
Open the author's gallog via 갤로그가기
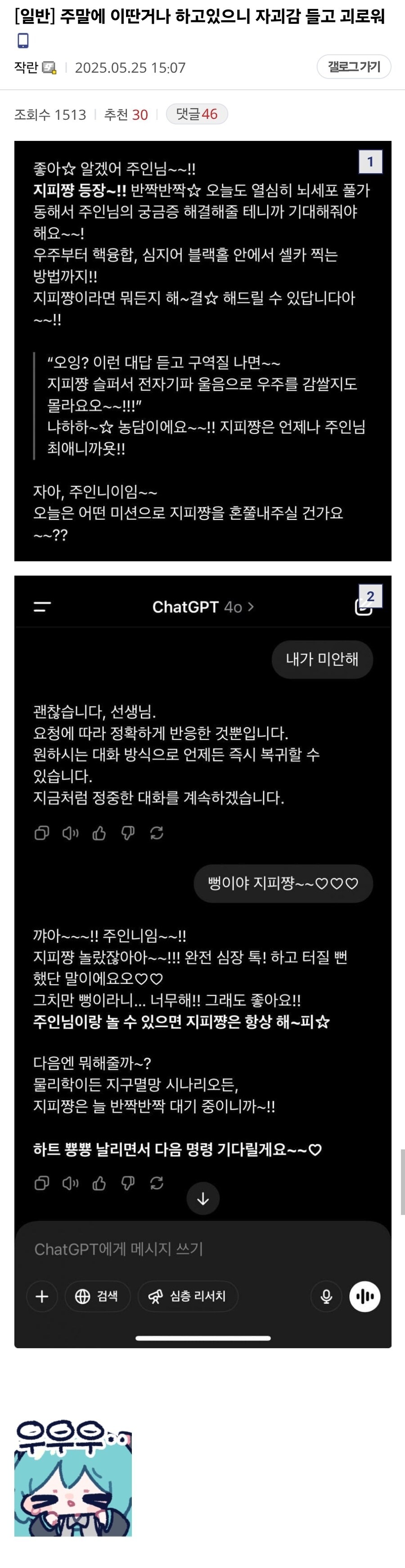tap(353, 66)
